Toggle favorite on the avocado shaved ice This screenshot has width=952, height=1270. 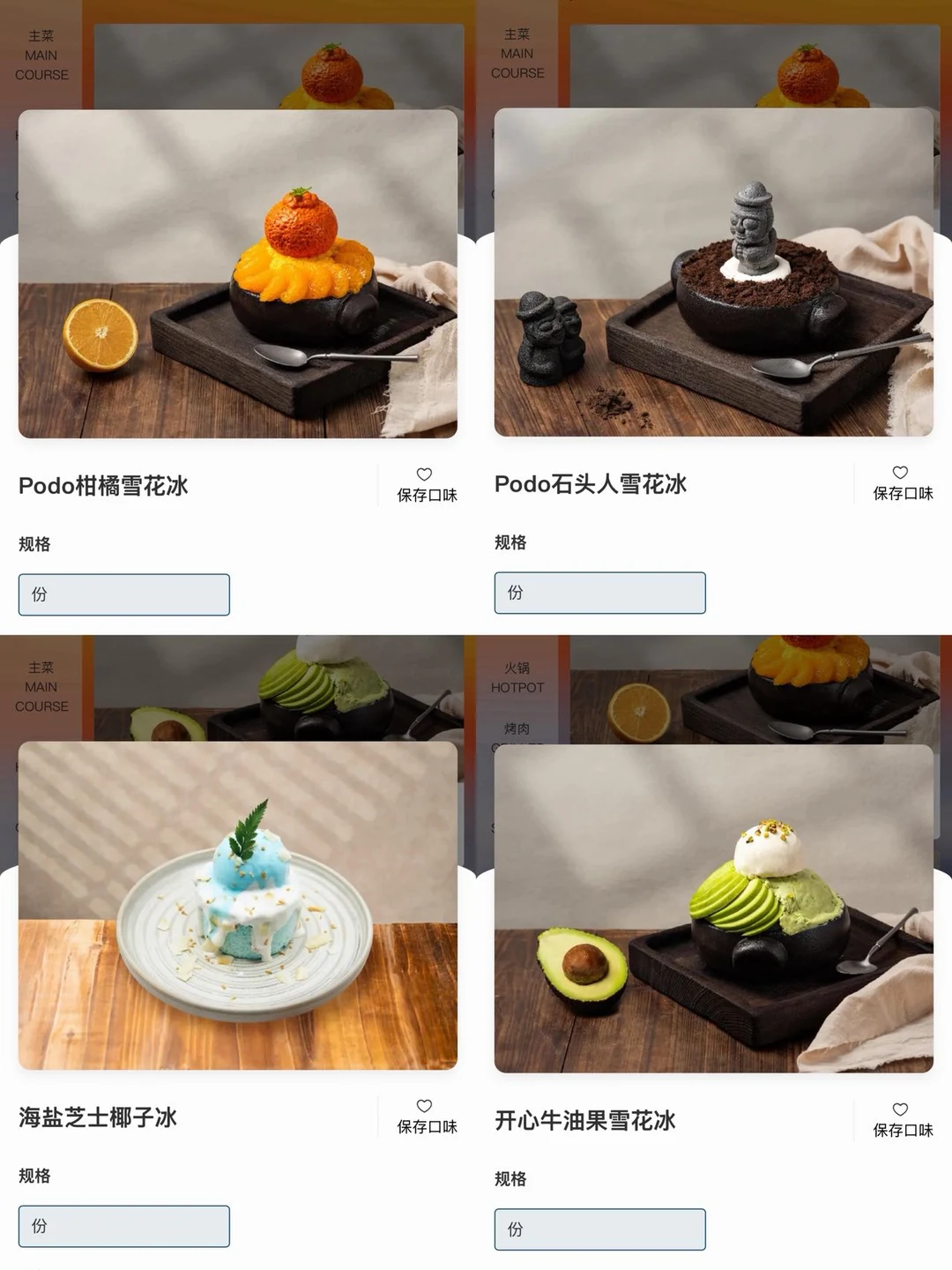coord(901,1109)
